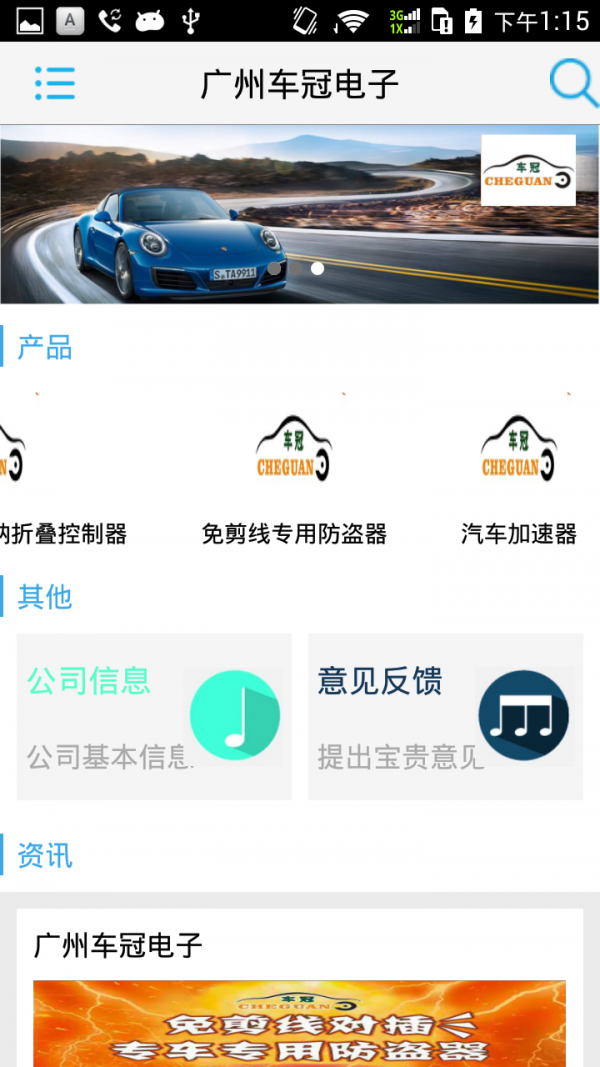Open the menu list icon
Viewport: 600px width, 1067px height.
tap(55, 83)
